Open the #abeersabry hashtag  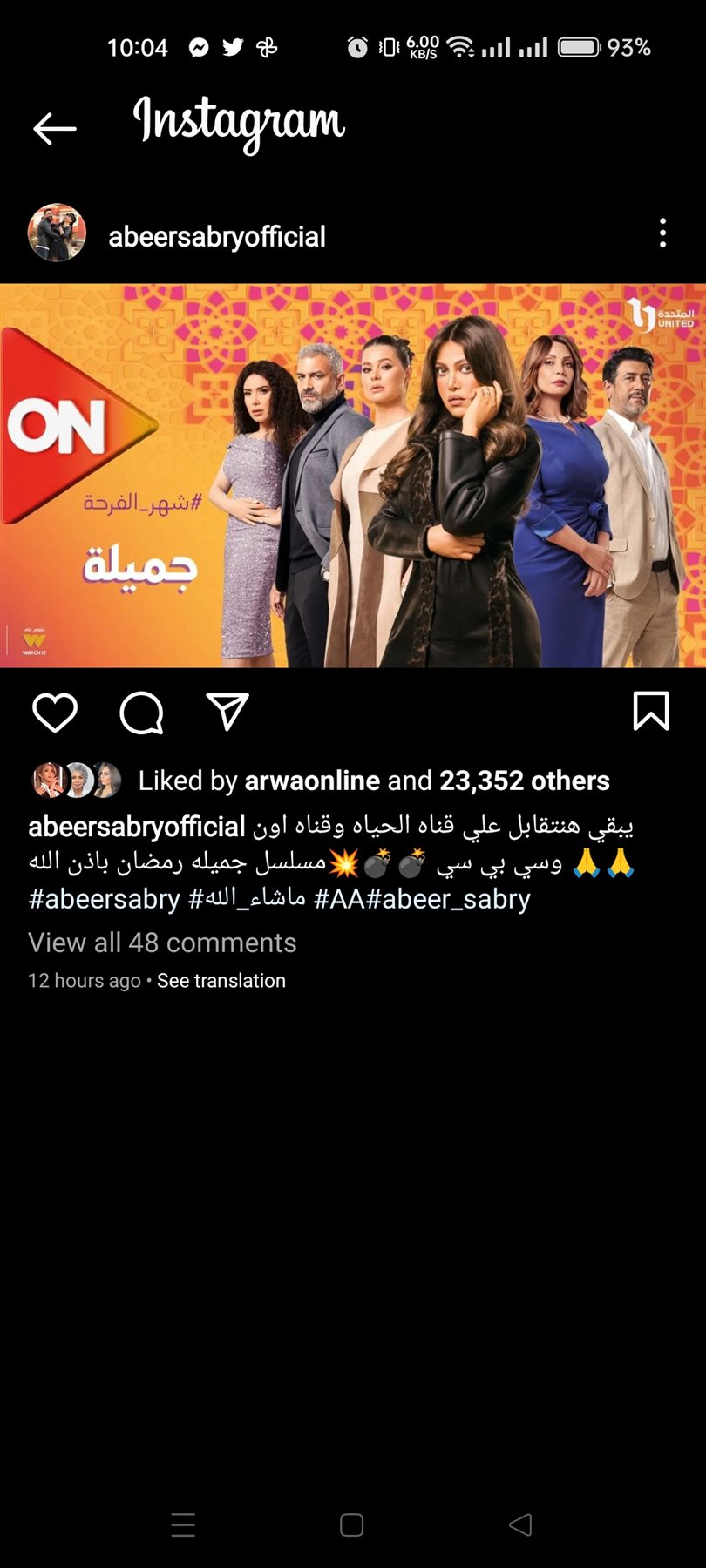(x=105, y=899)
